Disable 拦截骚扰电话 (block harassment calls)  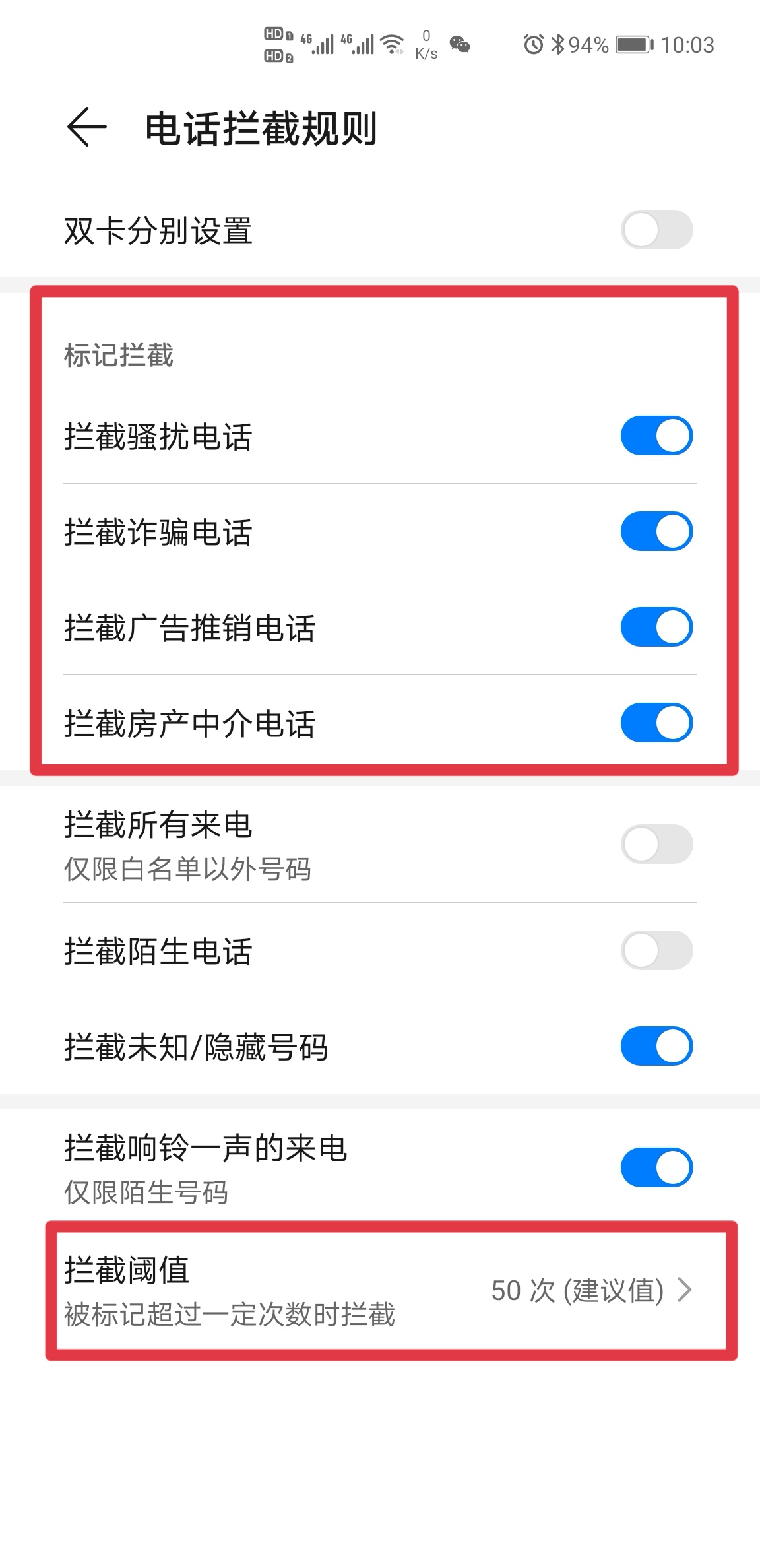coord(656,435)
